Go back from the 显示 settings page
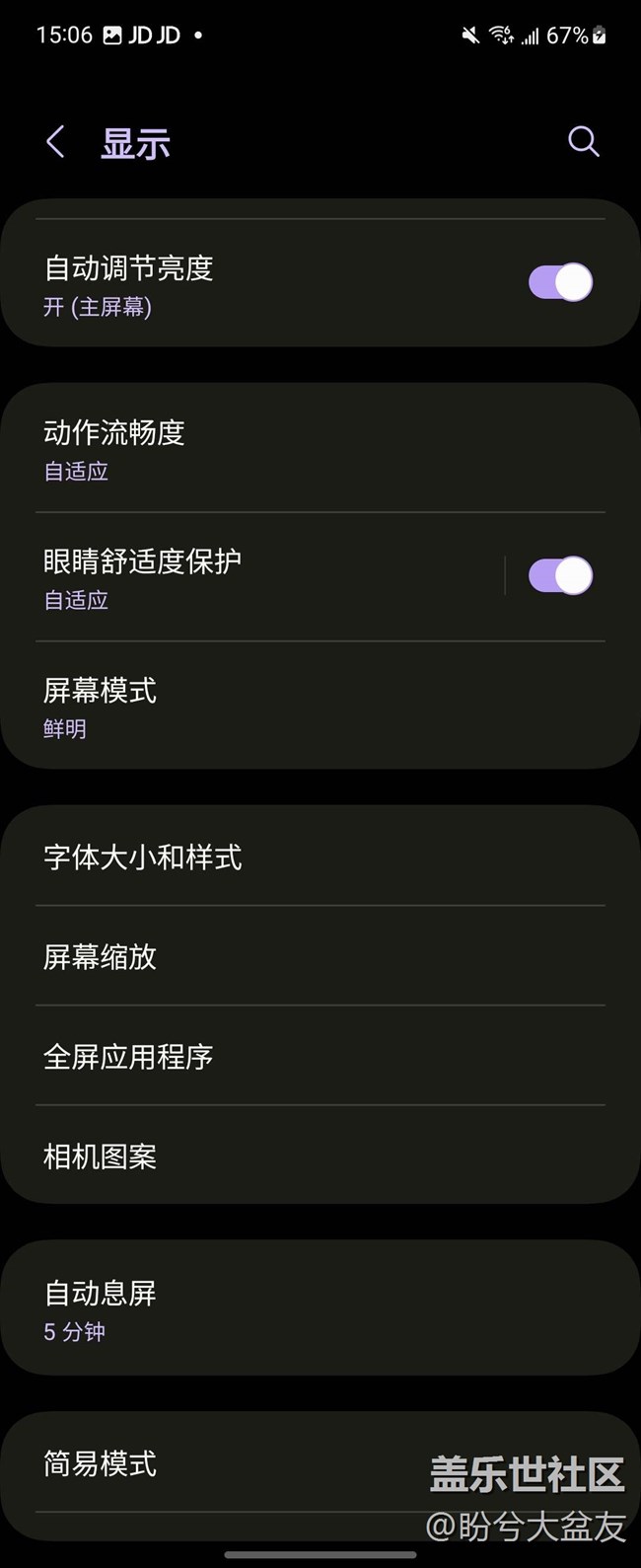Viewport: 641px width, 1568px height. (x=55, y=142)
